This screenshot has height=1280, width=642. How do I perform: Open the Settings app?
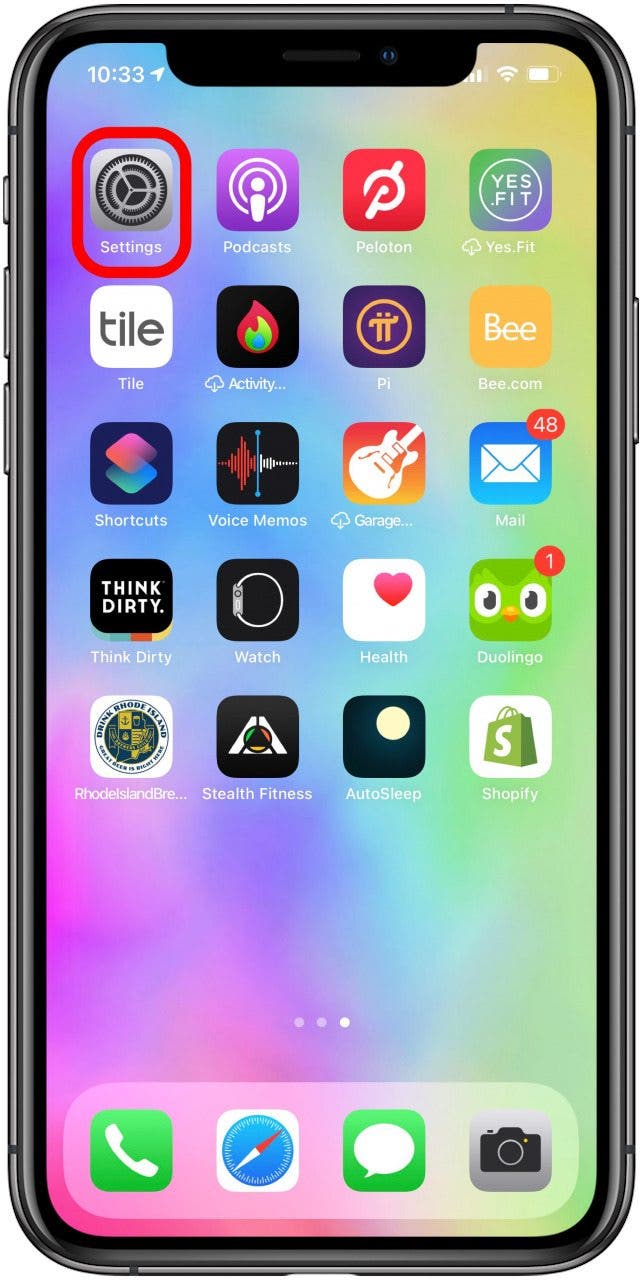(131, 190)
